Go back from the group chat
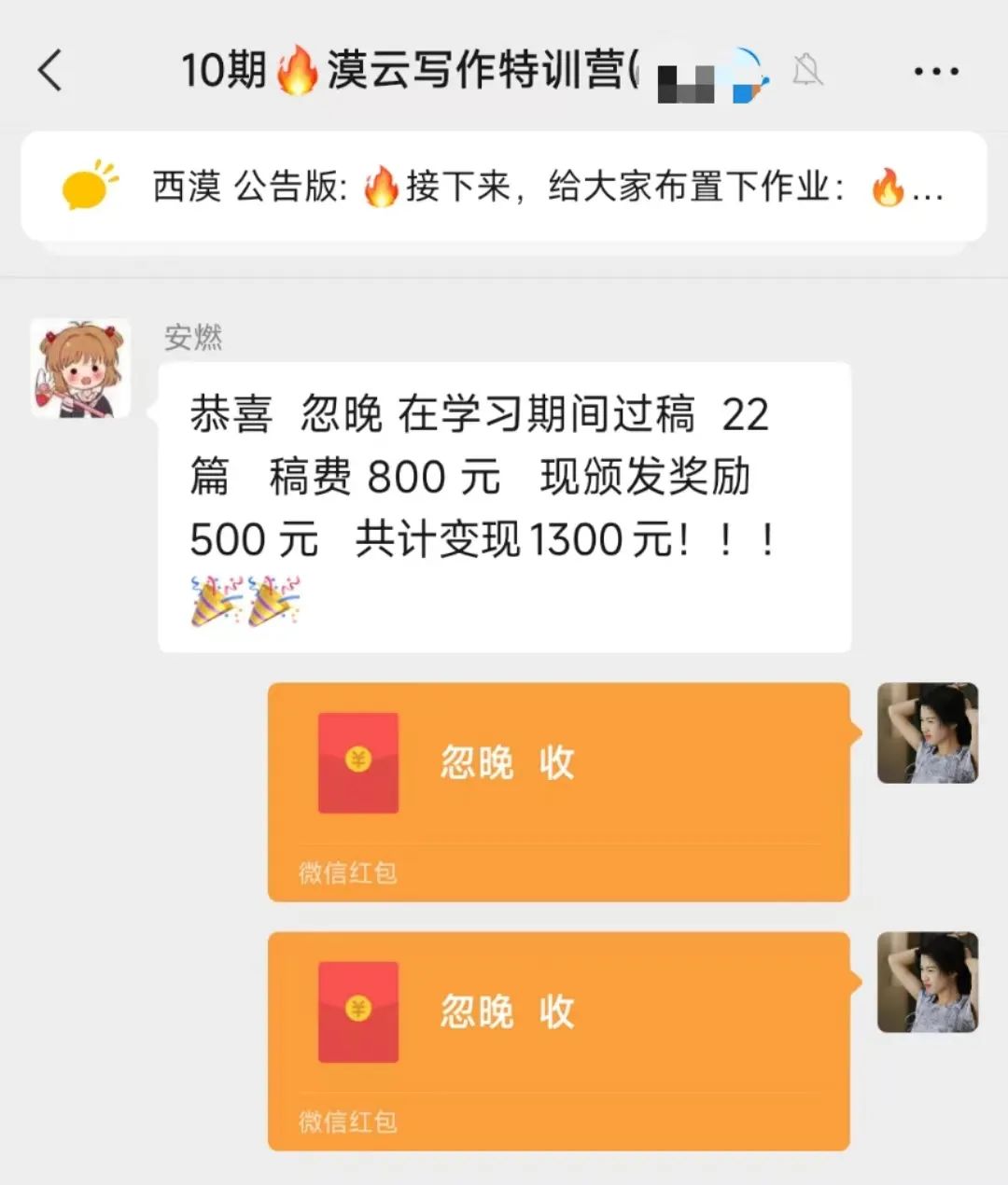 coord(50,71)
